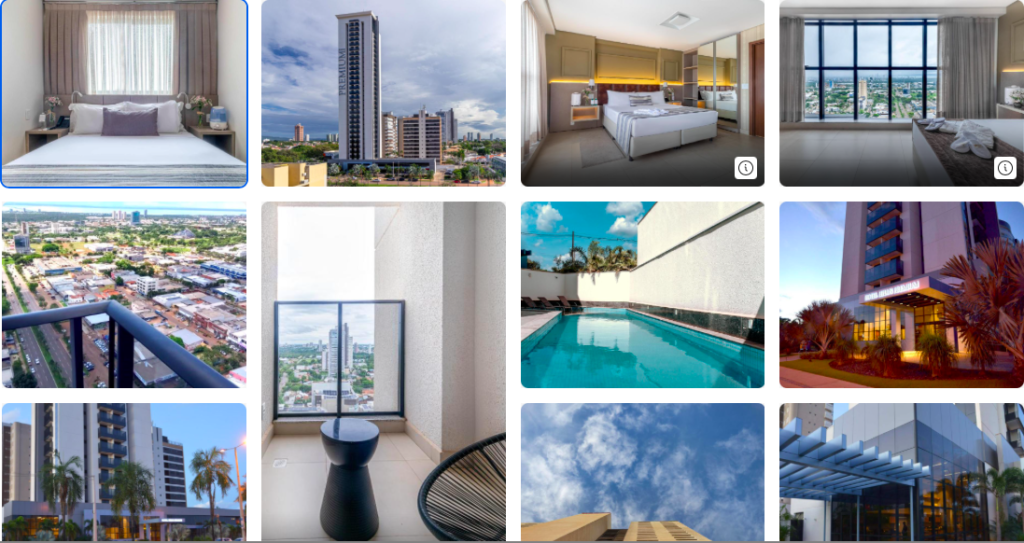Open the blue sky and clouds photo
This screenshot has width=1024, height=543.
tap(642, 472)
